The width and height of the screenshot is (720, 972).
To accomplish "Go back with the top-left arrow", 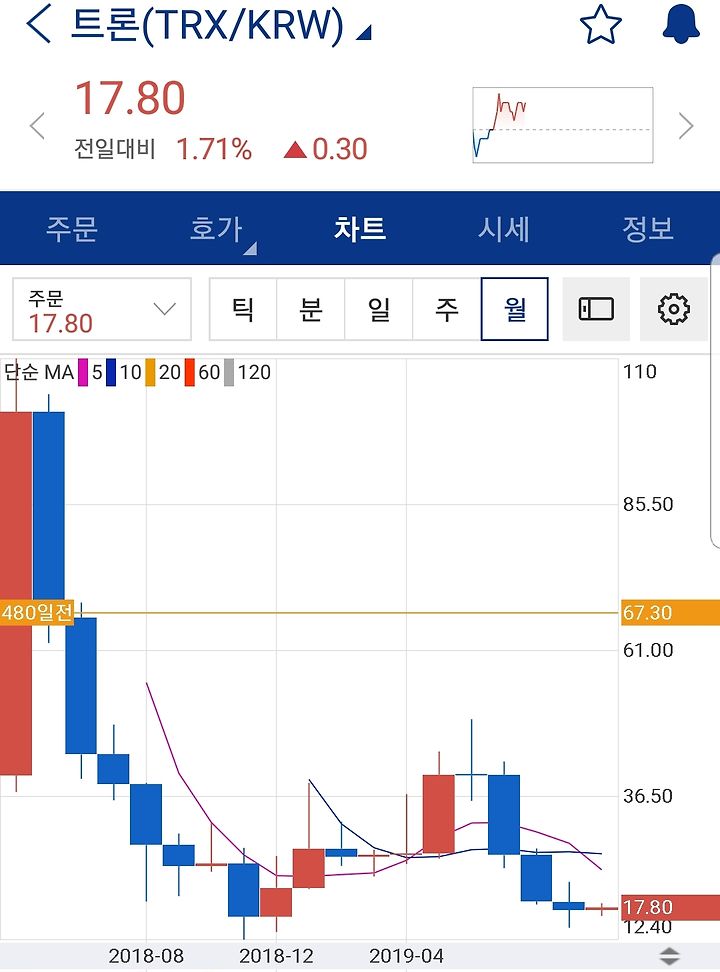I will tap(38, 25).
